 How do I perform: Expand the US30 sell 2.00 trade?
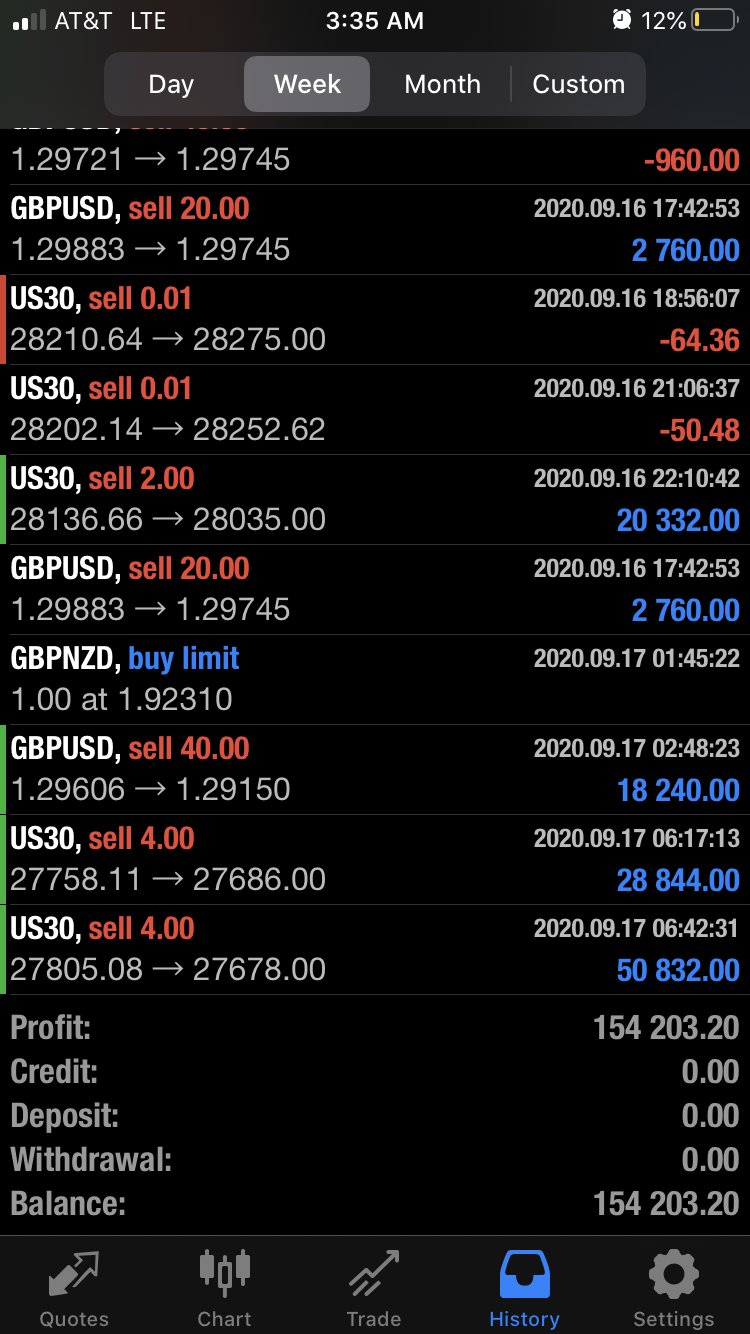375,500
